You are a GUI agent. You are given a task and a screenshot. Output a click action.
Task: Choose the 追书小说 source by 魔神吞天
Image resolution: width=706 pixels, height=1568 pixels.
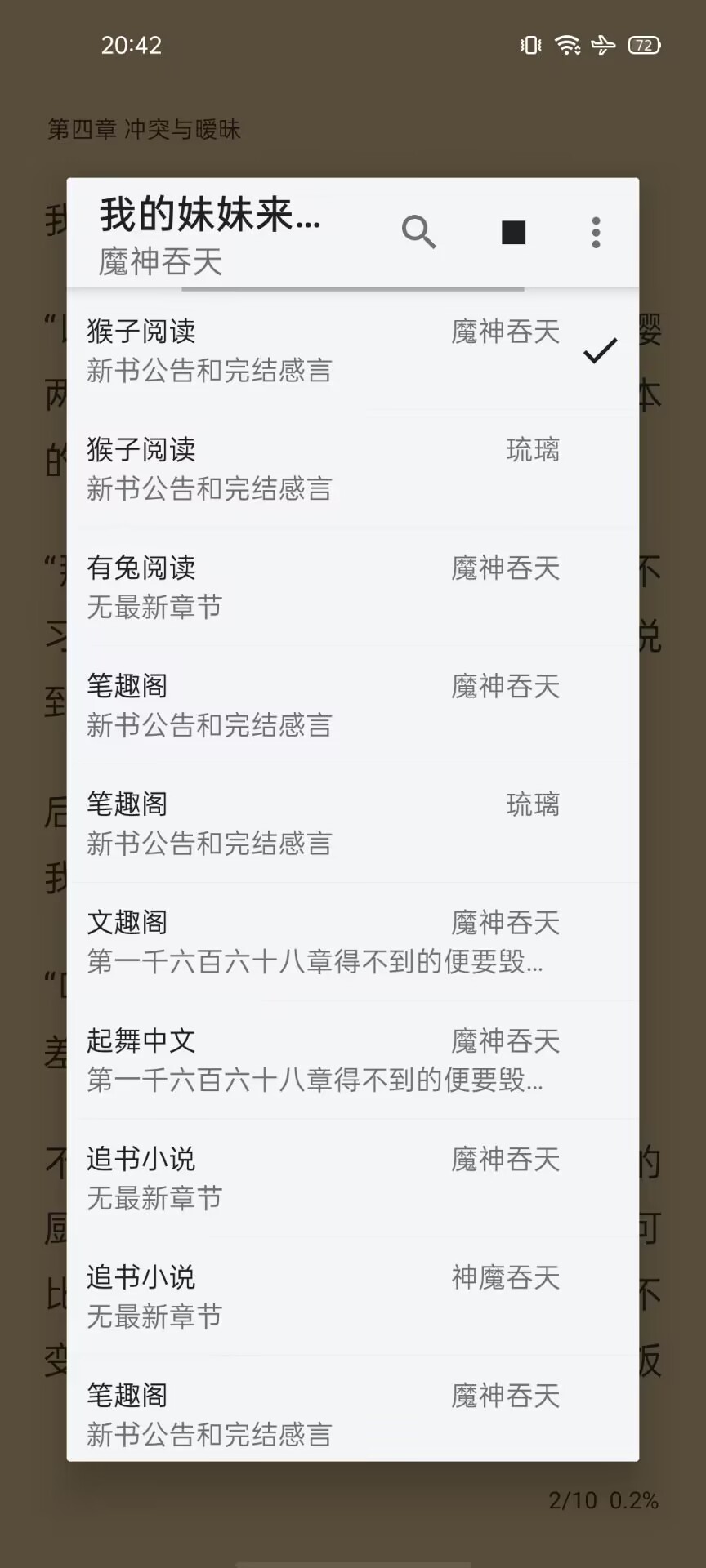[x=353, y=1178]
